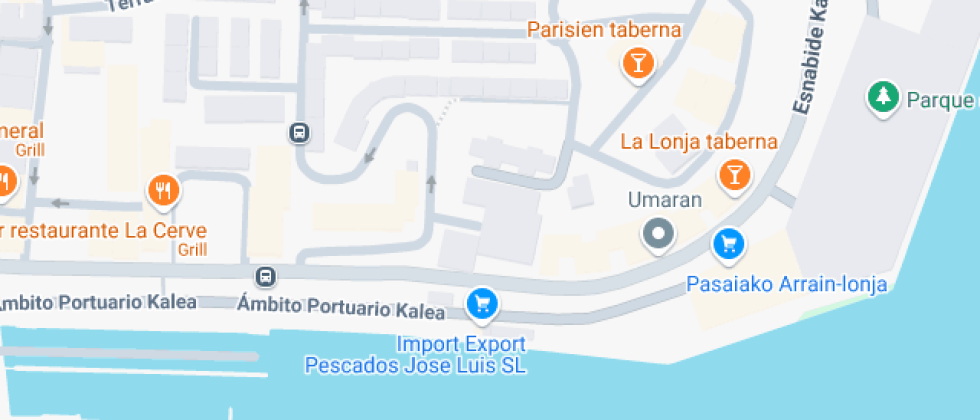Open the restaurante La Cerve pin
This screenshot has width=980, height=420.
[x=164, y=191]
